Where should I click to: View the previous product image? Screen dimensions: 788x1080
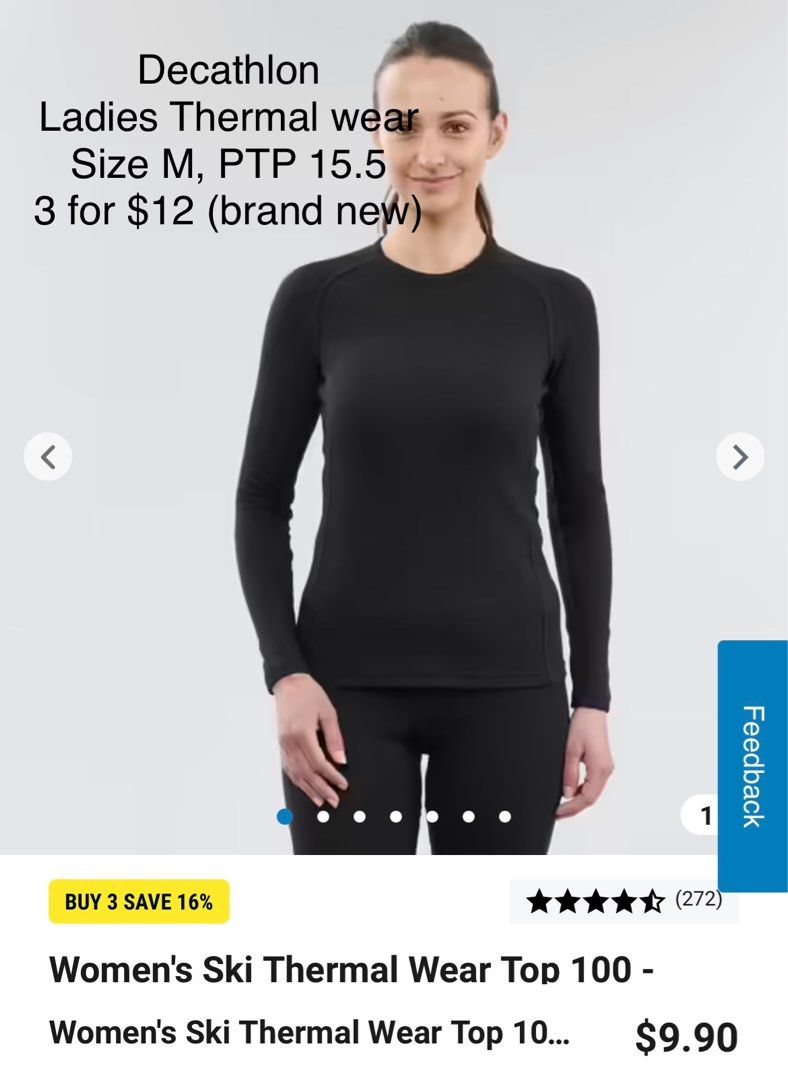point(47,455)
